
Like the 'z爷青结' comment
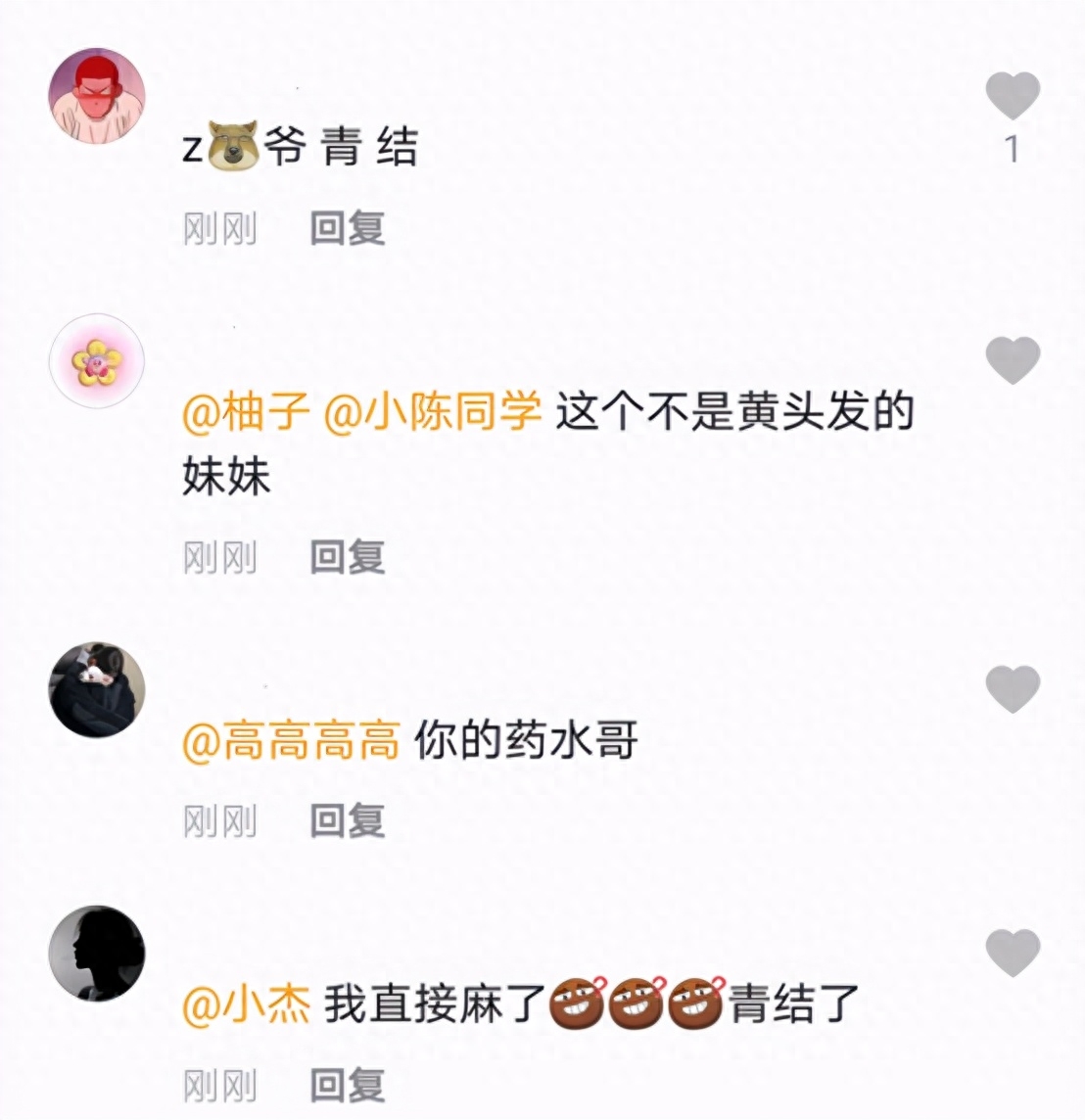(x=1012, y=96)
